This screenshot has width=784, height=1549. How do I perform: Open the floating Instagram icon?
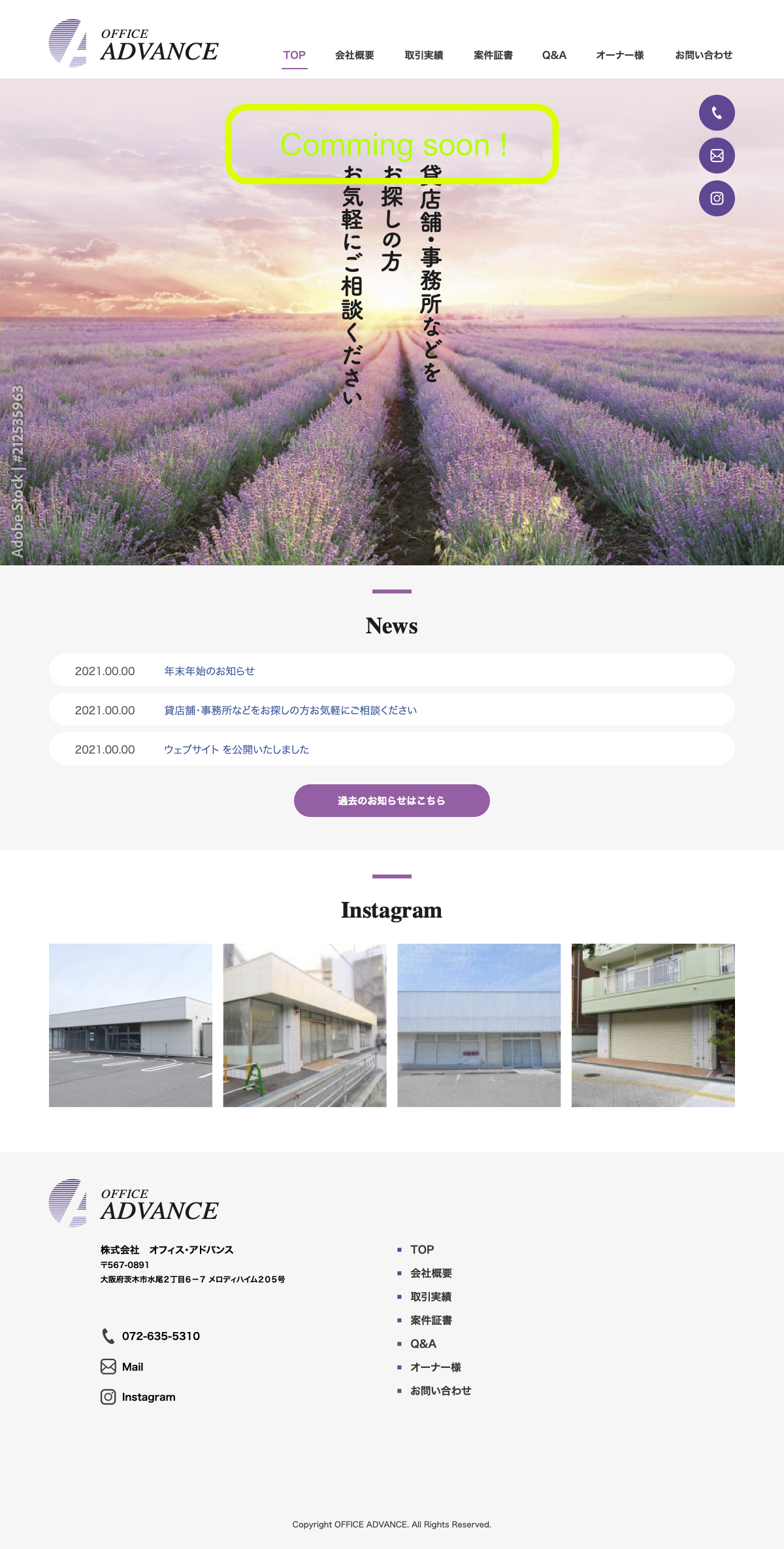coord(717,198)
